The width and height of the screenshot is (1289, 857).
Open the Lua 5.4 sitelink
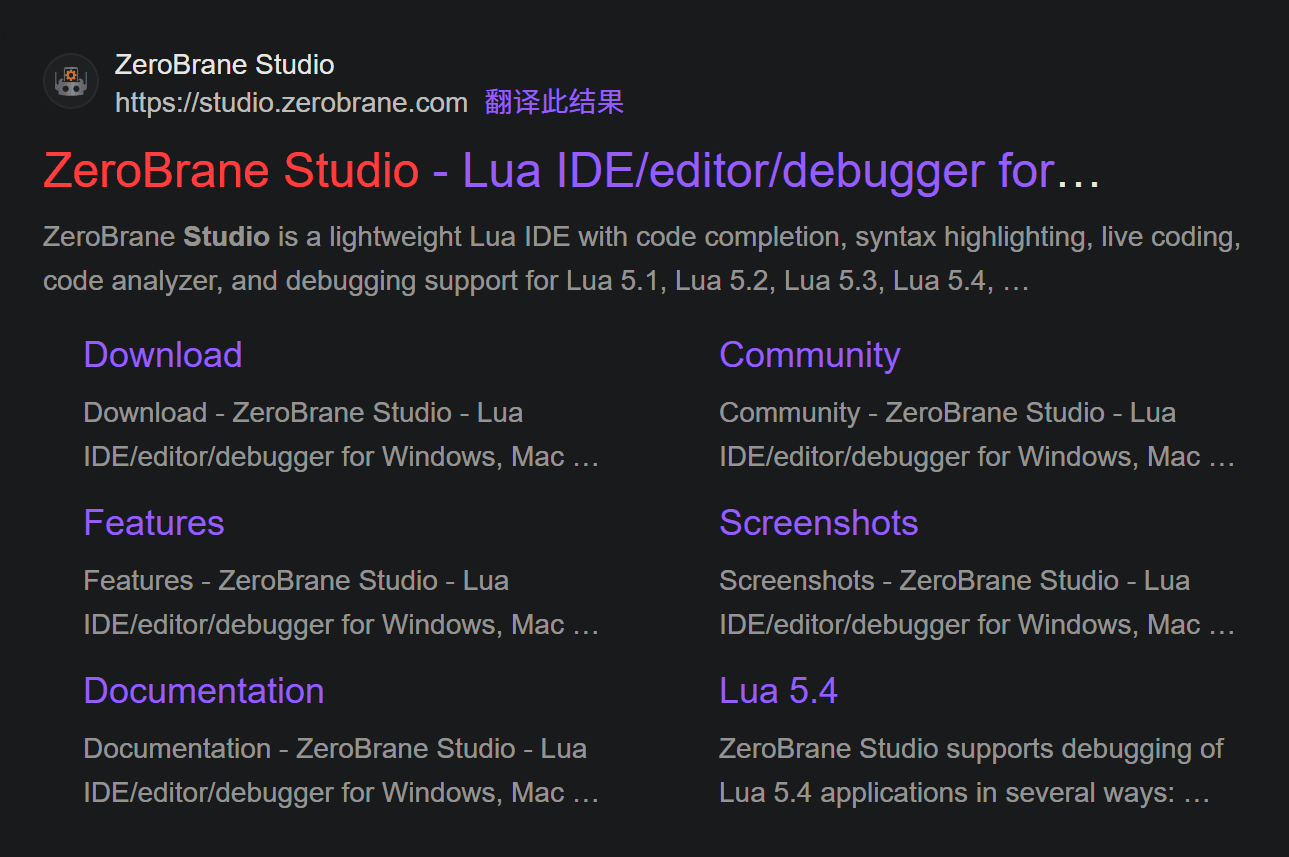pos(778,691)
